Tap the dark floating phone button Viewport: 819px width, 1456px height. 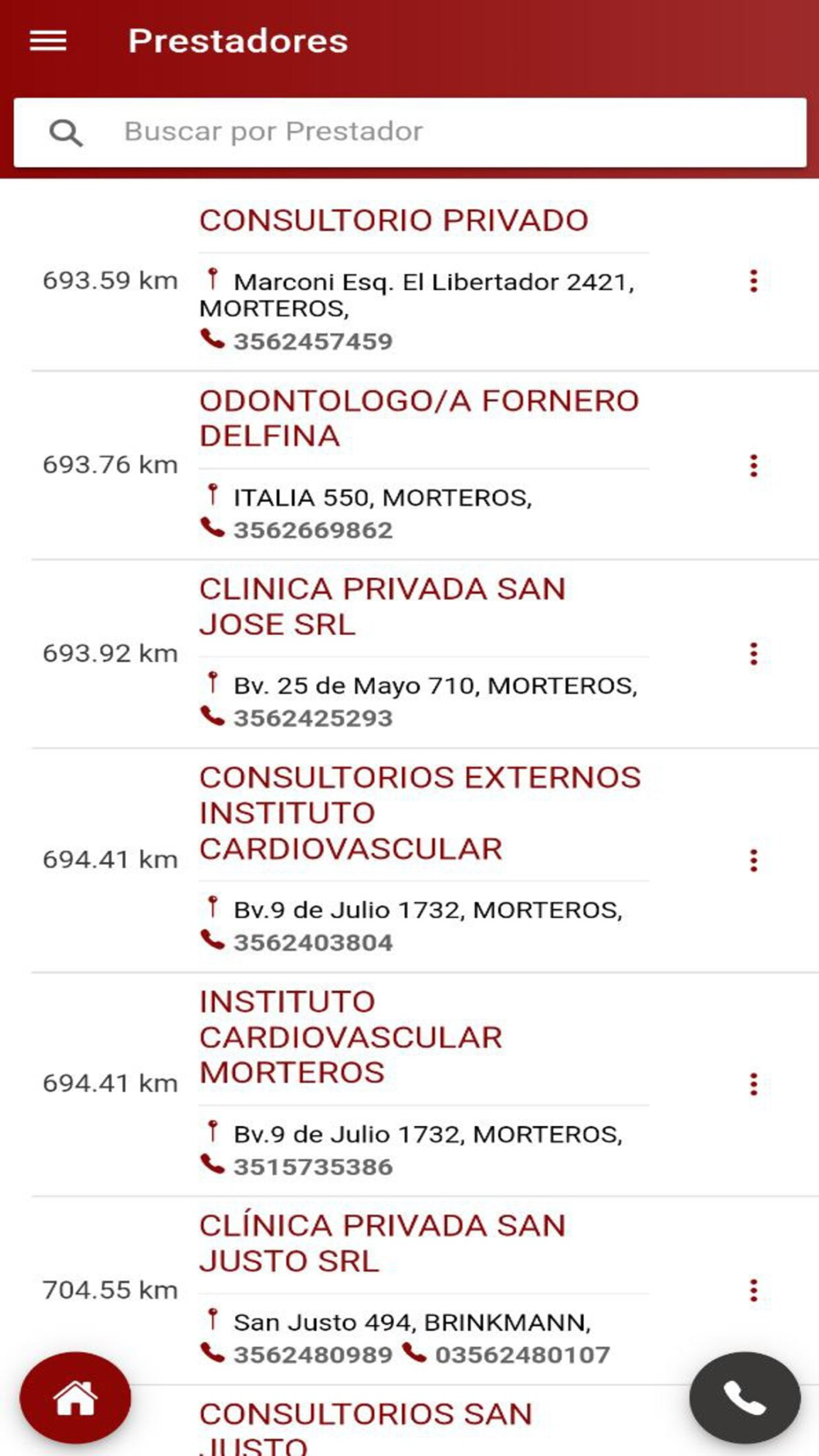pyautogui.click(x=744, y=1398)
